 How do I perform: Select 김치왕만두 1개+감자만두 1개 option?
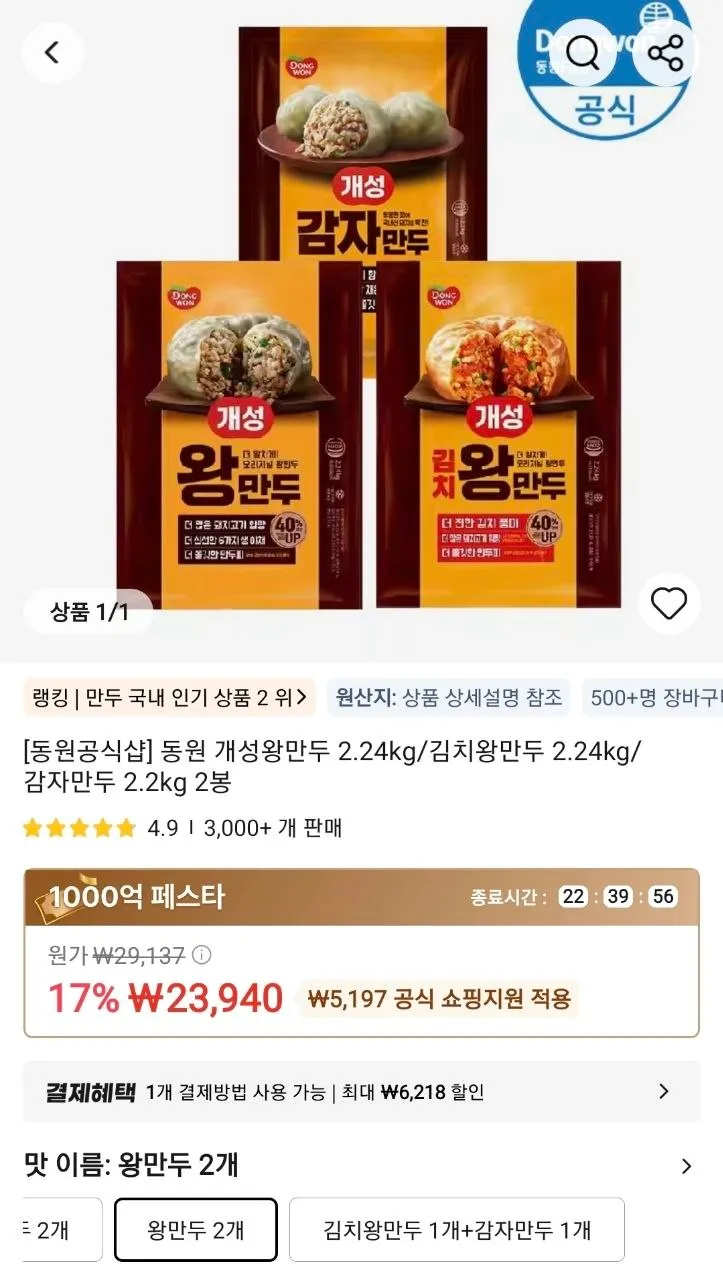point(456,1230)
